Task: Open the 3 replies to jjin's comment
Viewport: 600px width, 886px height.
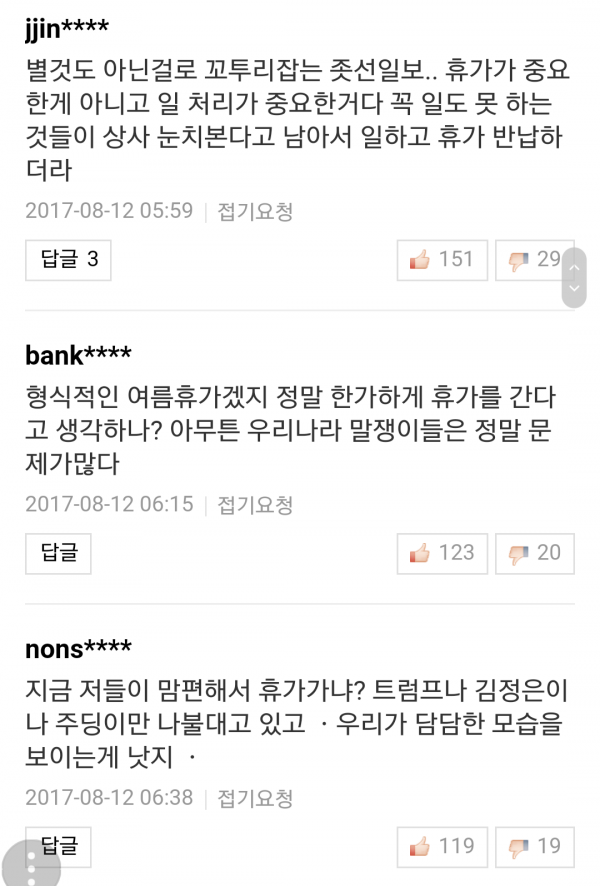Action: click(68, 260)
